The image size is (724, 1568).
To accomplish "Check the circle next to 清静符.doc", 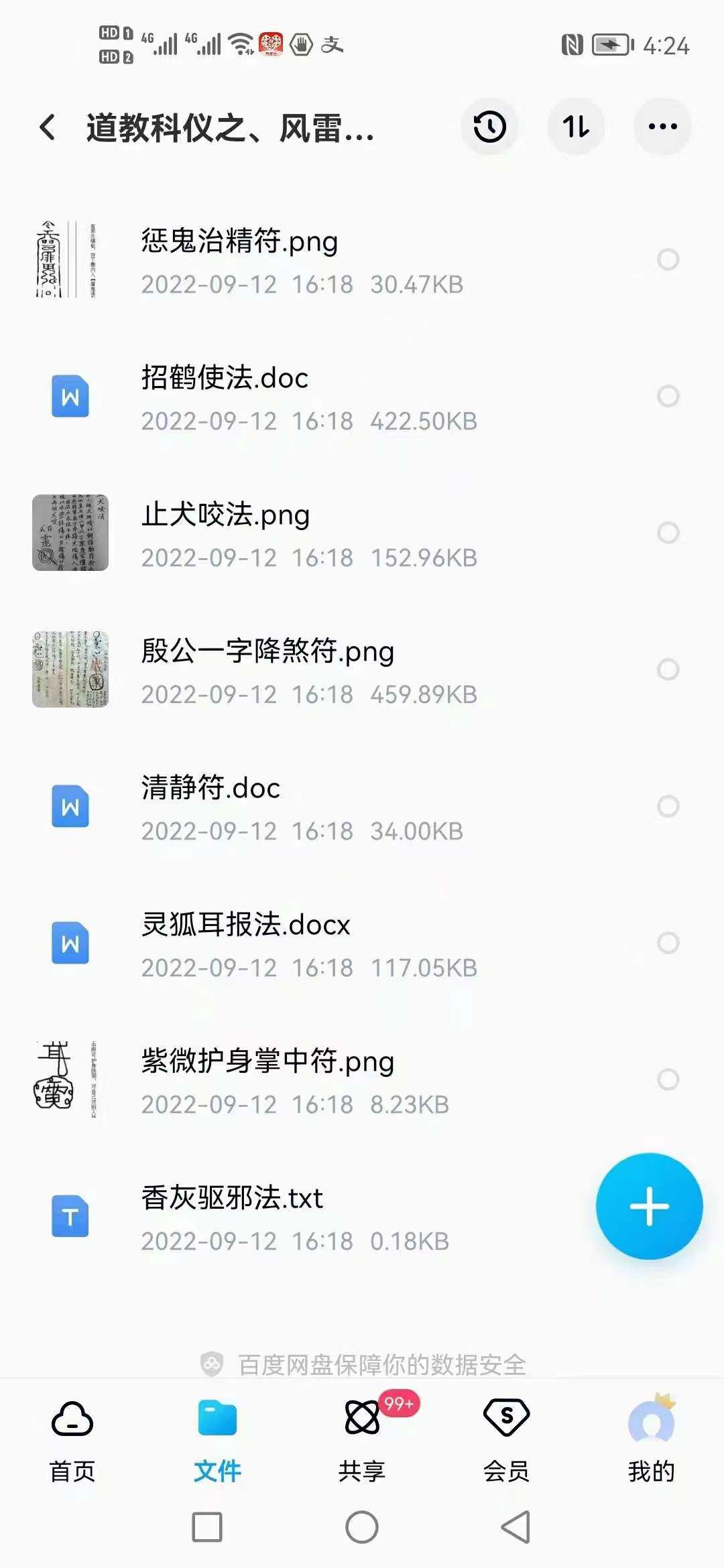I will tap(667, 805).
